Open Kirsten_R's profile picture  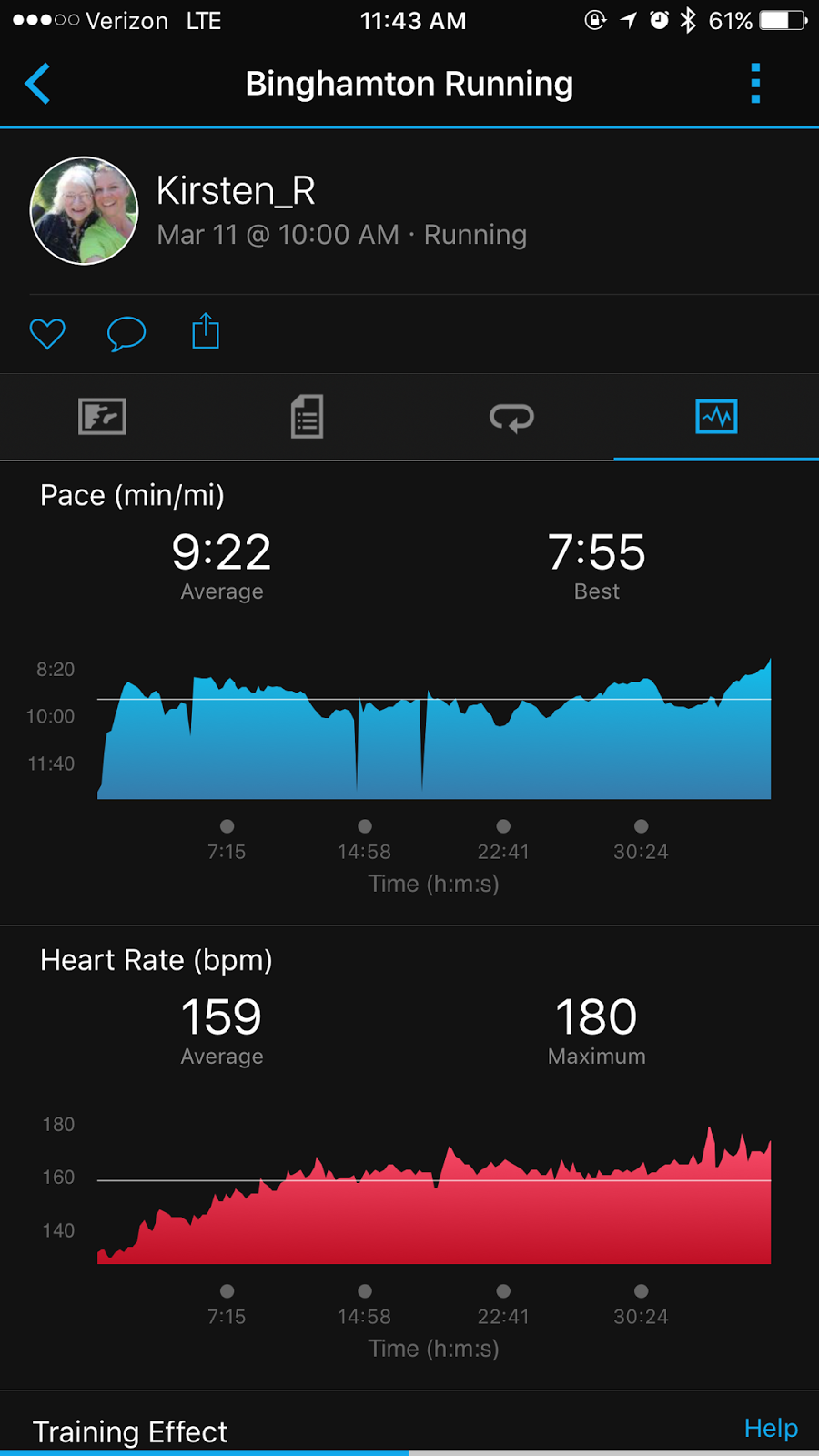84,210
